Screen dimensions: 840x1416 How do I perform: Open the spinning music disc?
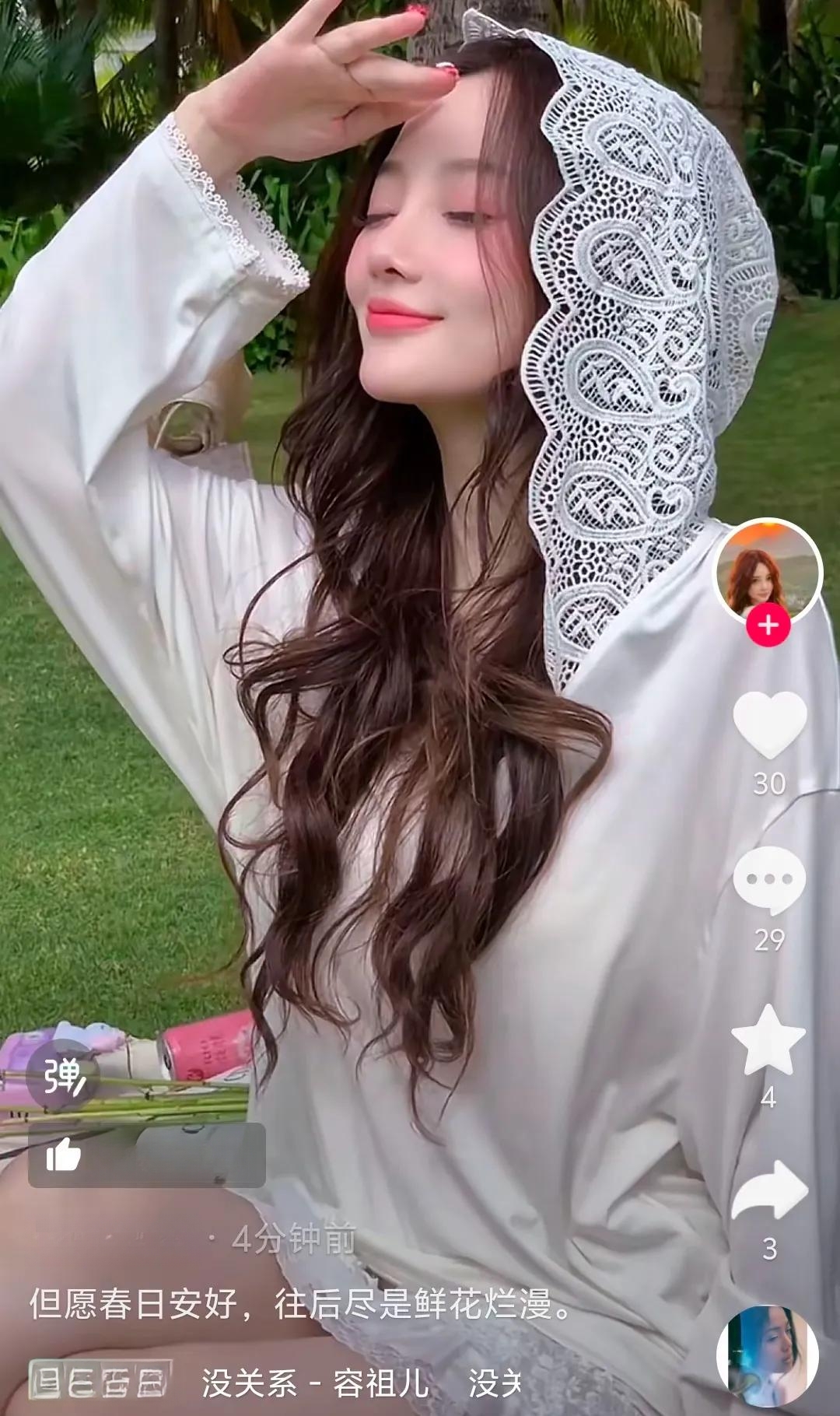tap(768, 1356)
